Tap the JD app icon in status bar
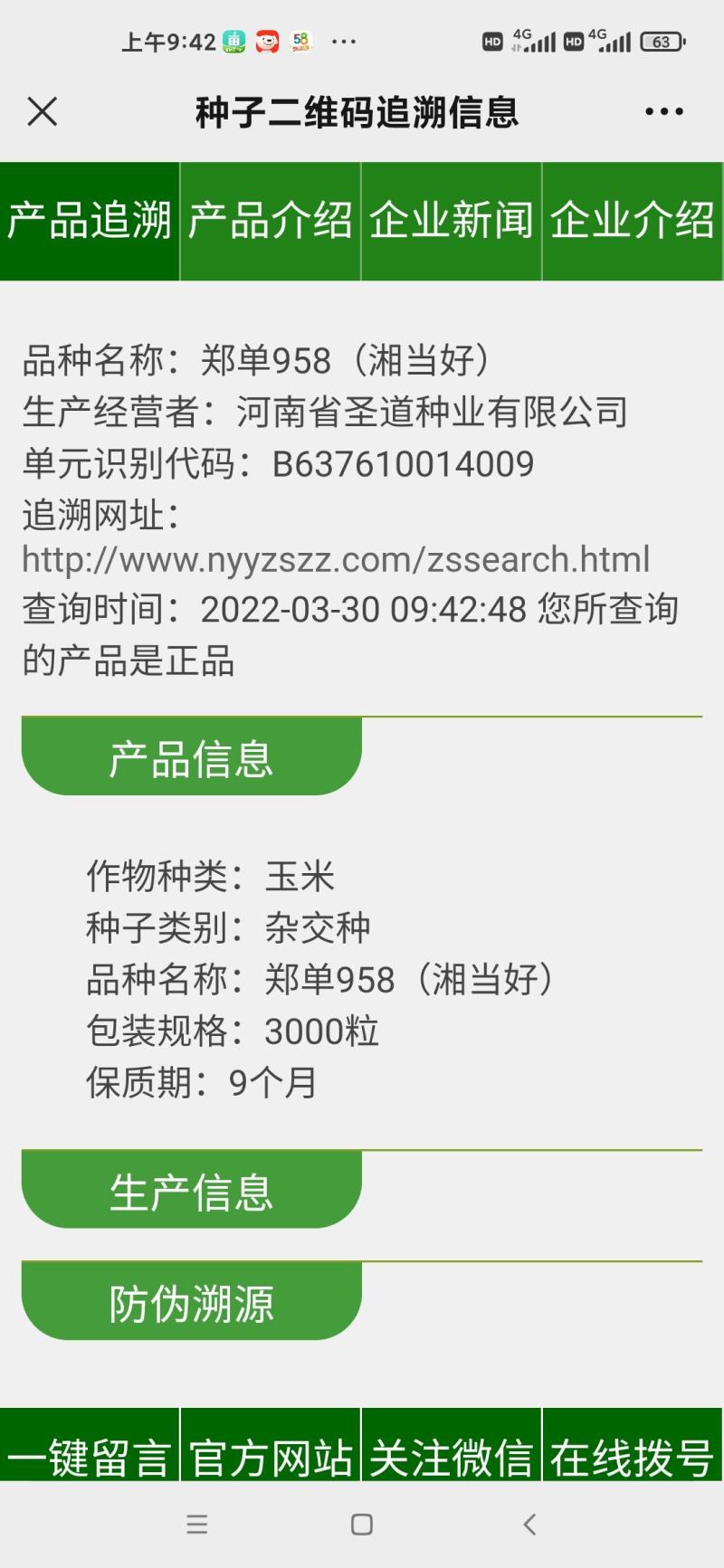This screenshot has width=724, height=1568. (267, 42)
